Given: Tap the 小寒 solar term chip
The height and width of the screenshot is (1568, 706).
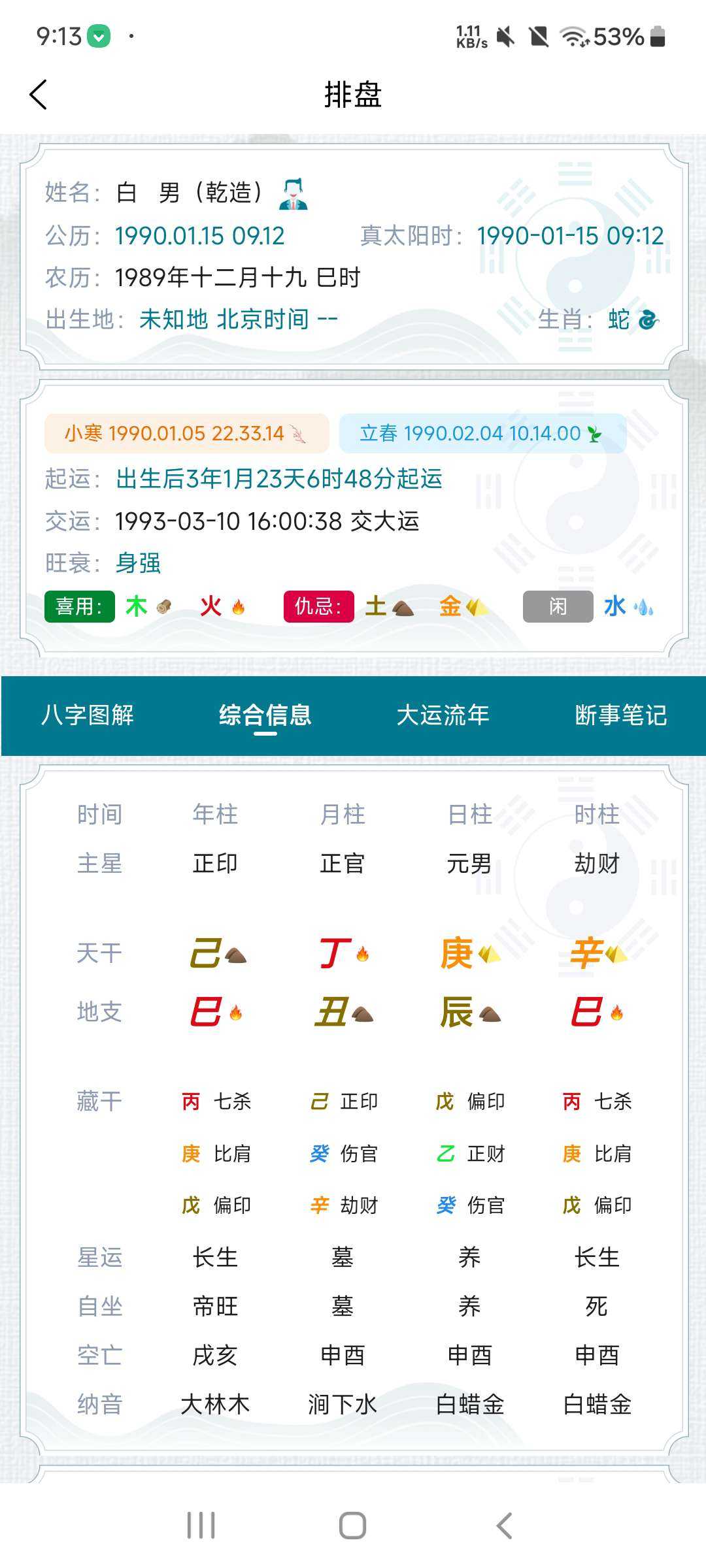Looking at the screenshot, I should click(186, 433).
